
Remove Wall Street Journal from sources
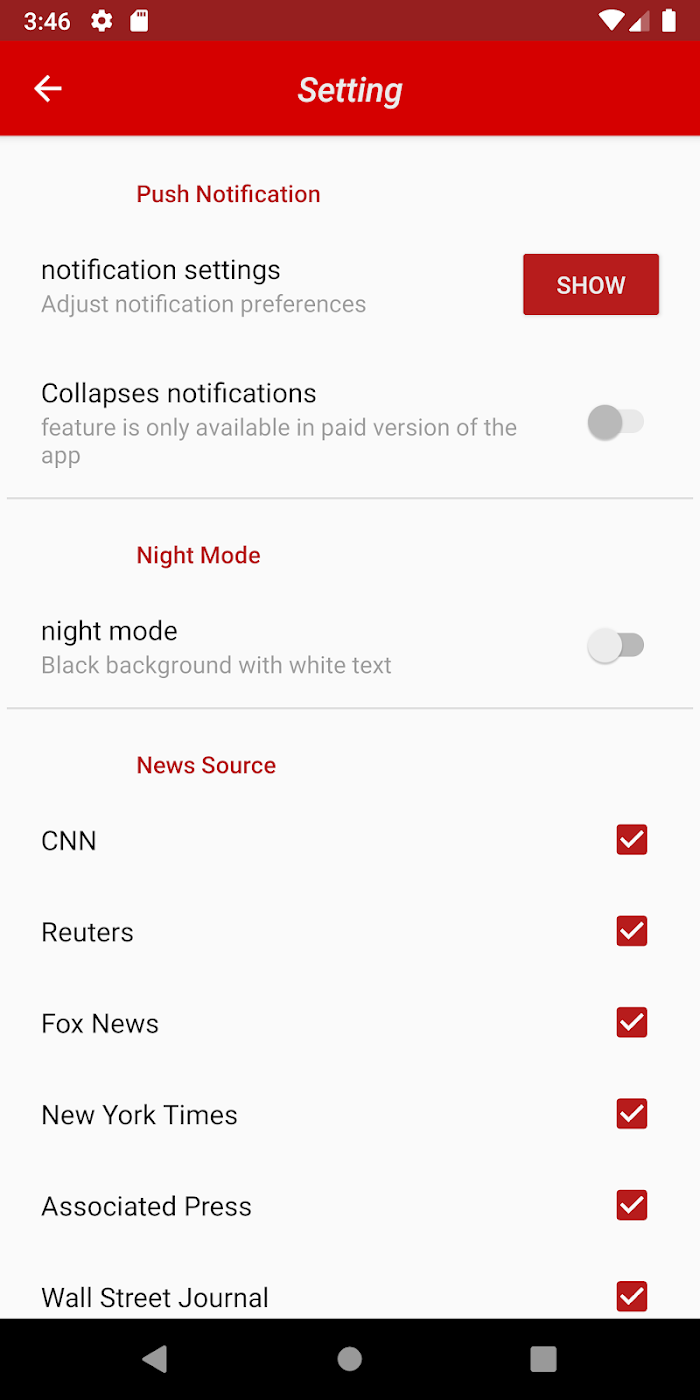point(631,1296)
